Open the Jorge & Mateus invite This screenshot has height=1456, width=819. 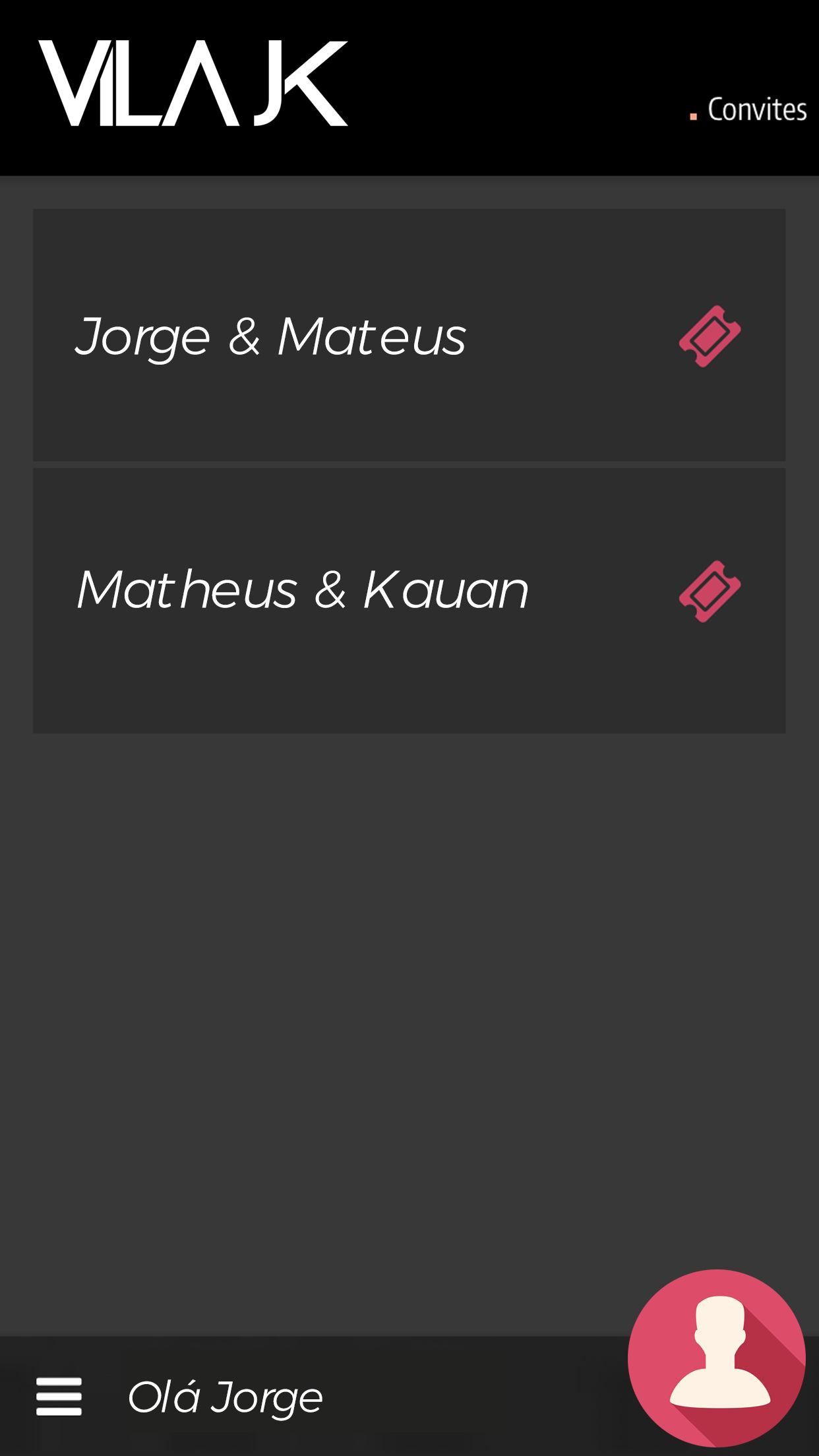(x=271, y=336)
